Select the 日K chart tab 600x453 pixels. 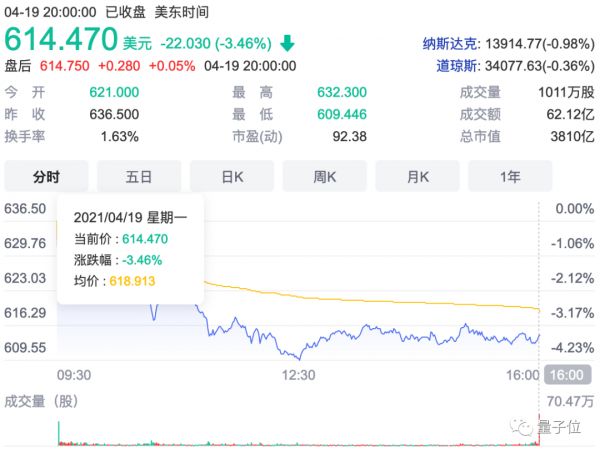pos(232,177)
